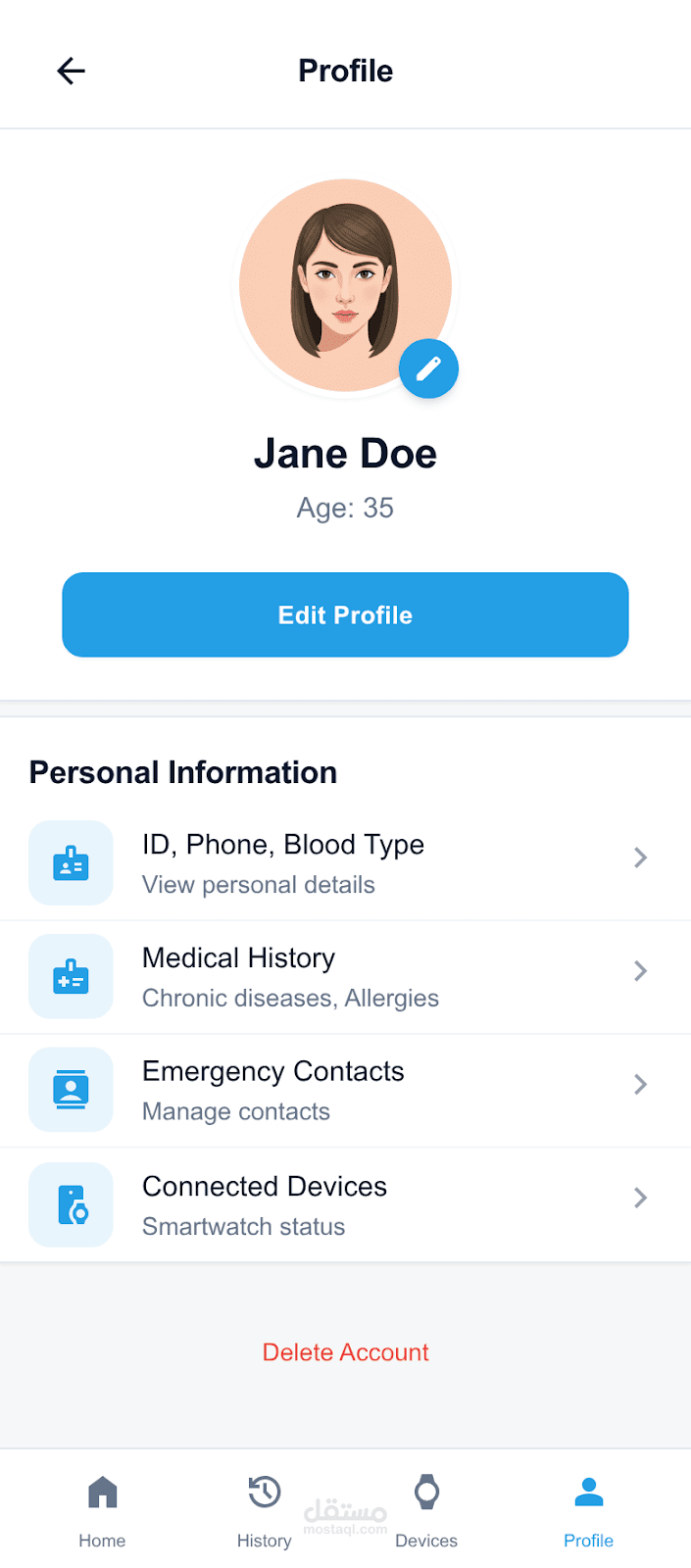Viewport: 691px width, 1568px height.
Task: Tap the pencil icon on the avatar
Action: point(428,368)
